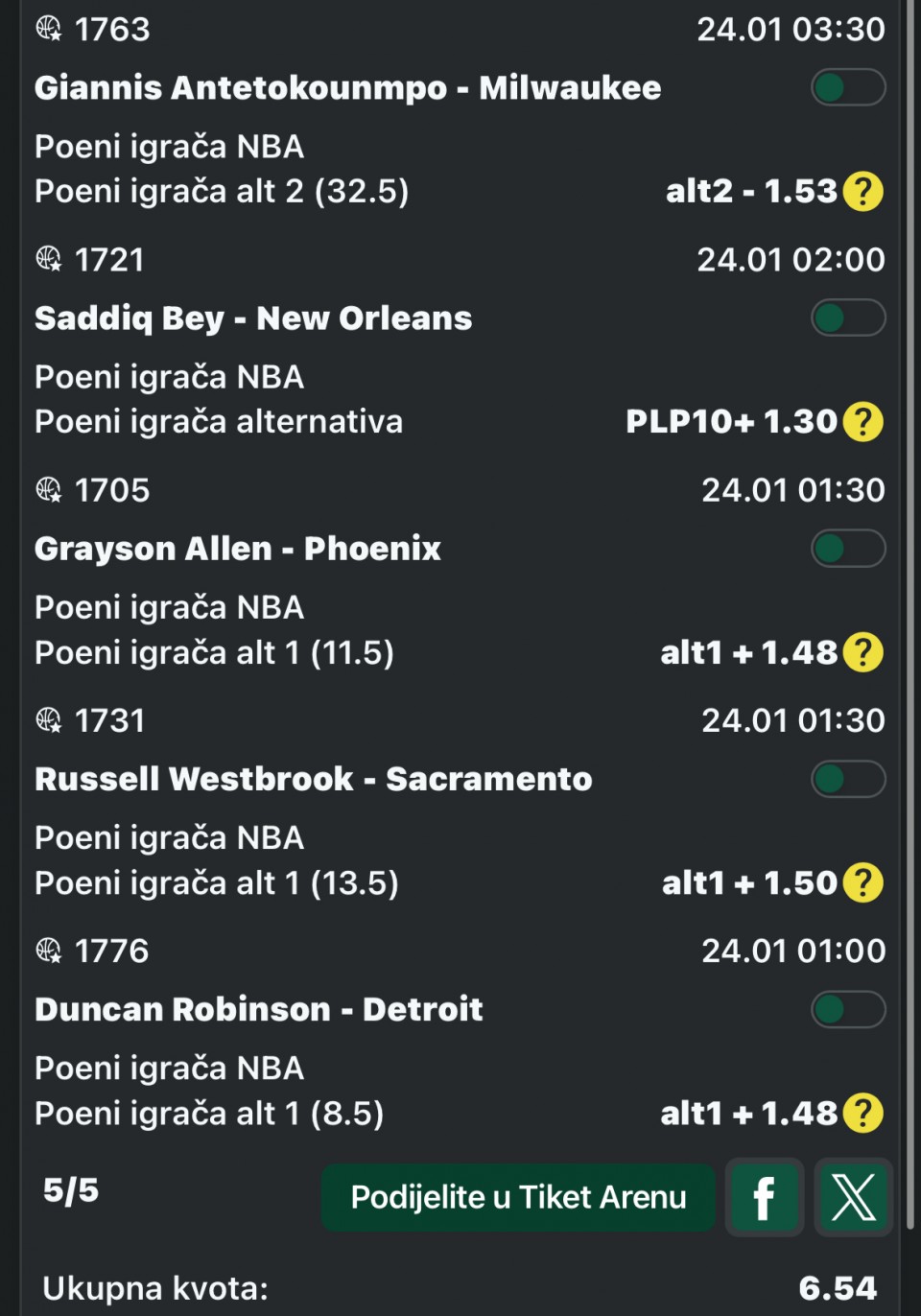Share the ticket on Facebook
This screenshot has width=921, height=1316.
[765, 1197]
